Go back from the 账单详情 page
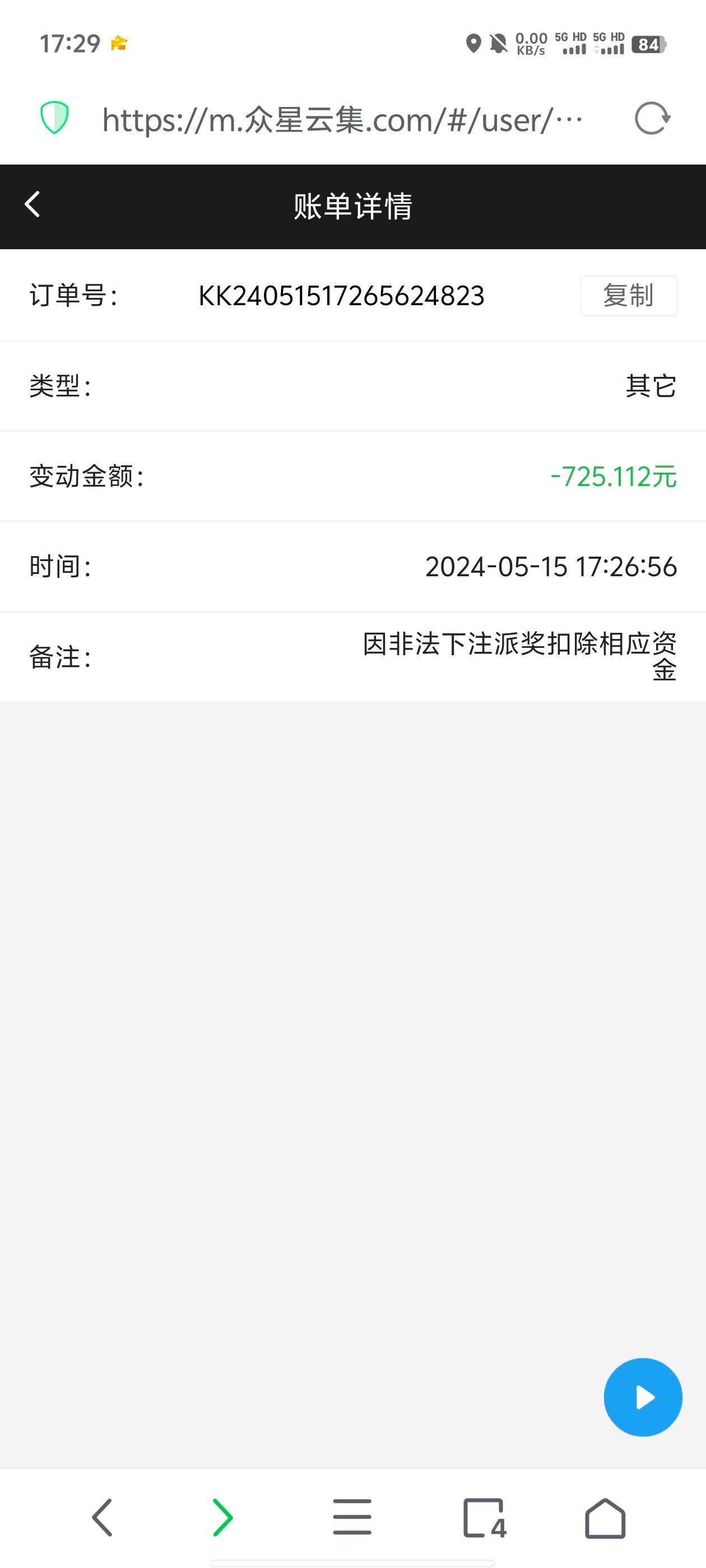Viewport: 706px width, 1568px height. pyautogui.click(x=32, y=204)
